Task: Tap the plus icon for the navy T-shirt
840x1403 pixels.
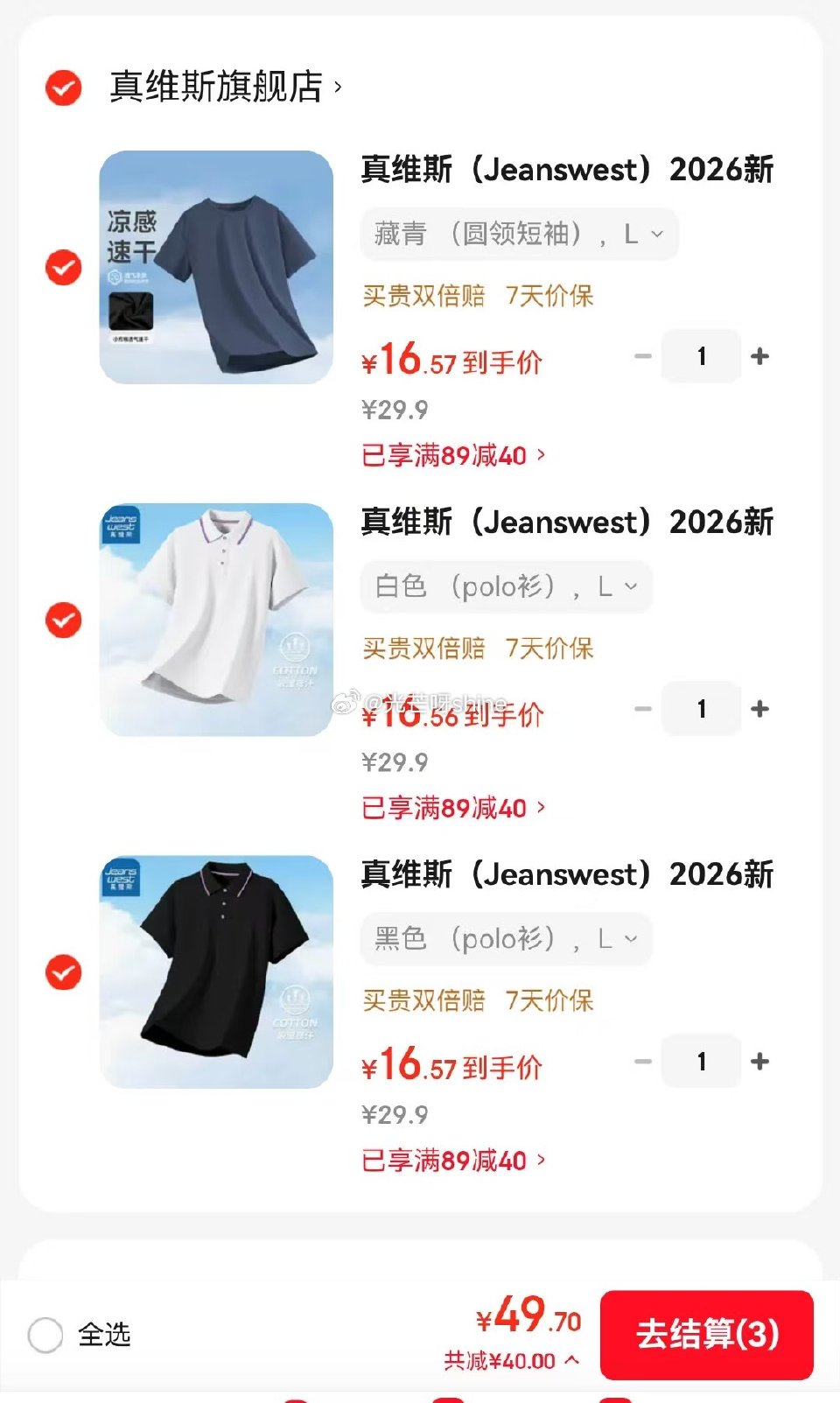Action: (759, 356)
